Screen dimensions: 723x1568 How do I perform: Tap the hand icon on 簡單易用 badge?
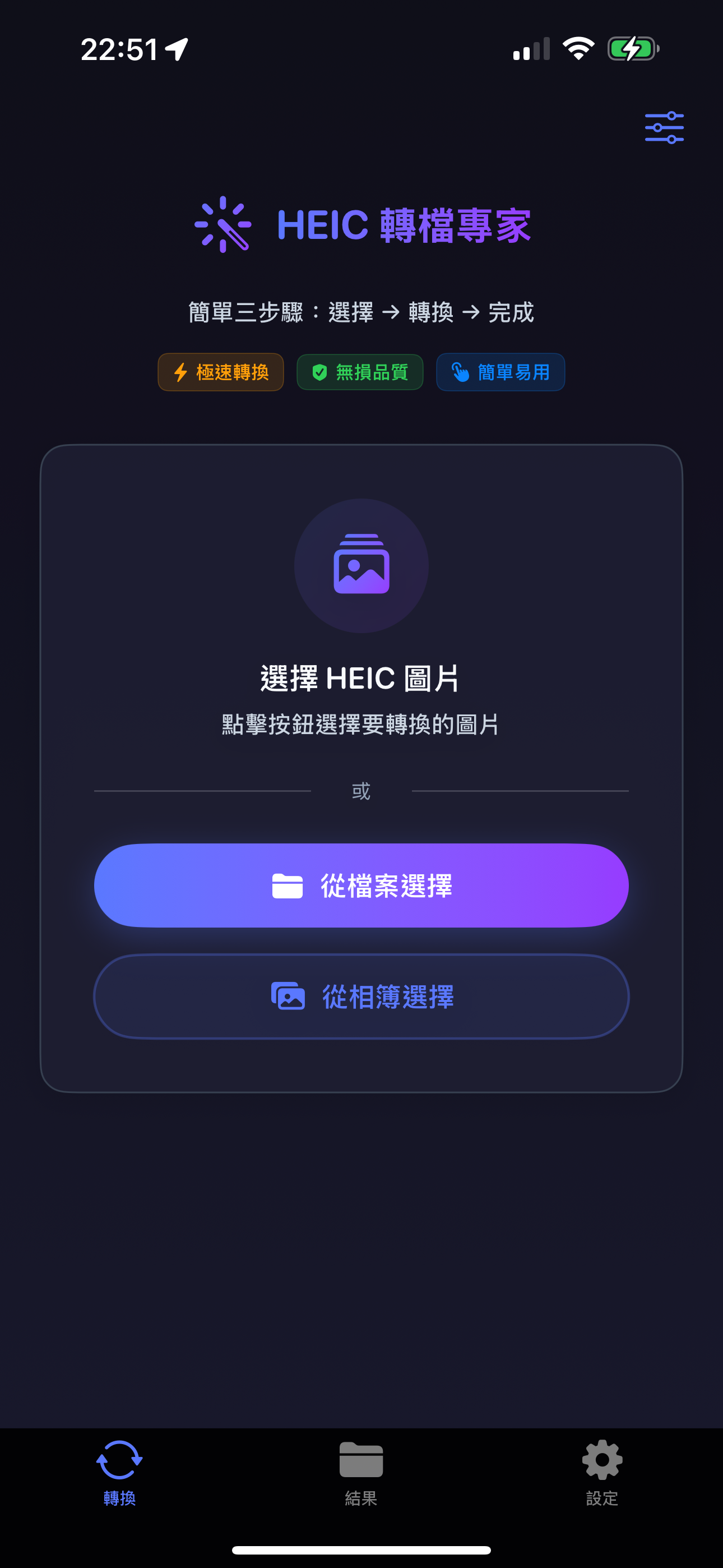coord(461,372)
